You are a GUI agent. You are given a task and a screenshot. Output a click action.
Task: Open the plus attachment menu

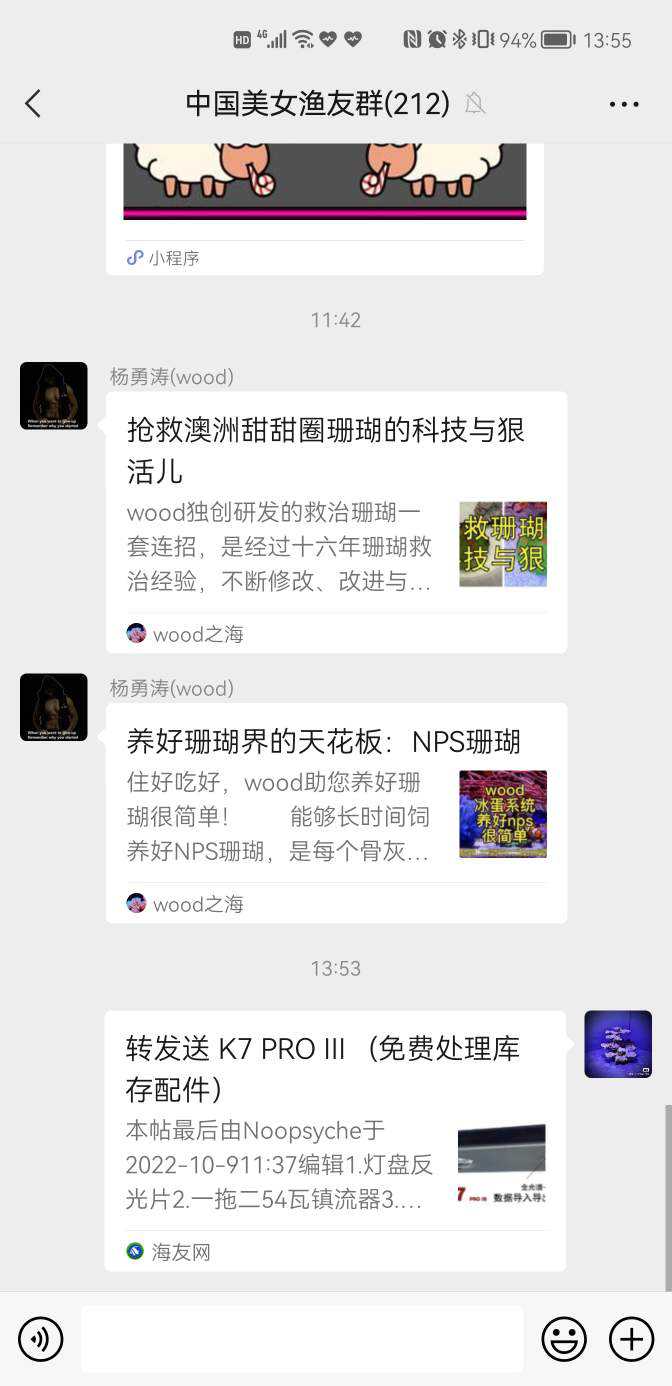(x=631, y=1339)
